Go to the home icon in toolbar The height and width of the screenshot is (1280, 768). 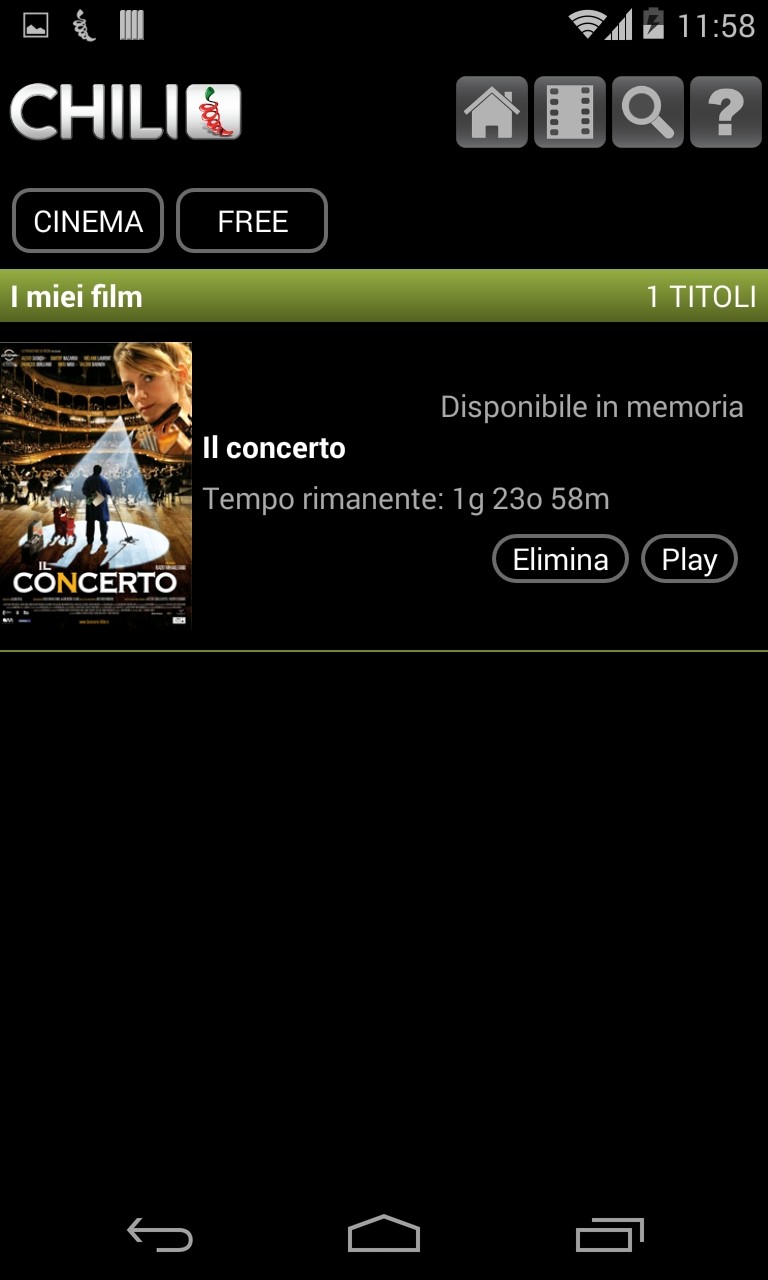(492, 112)
